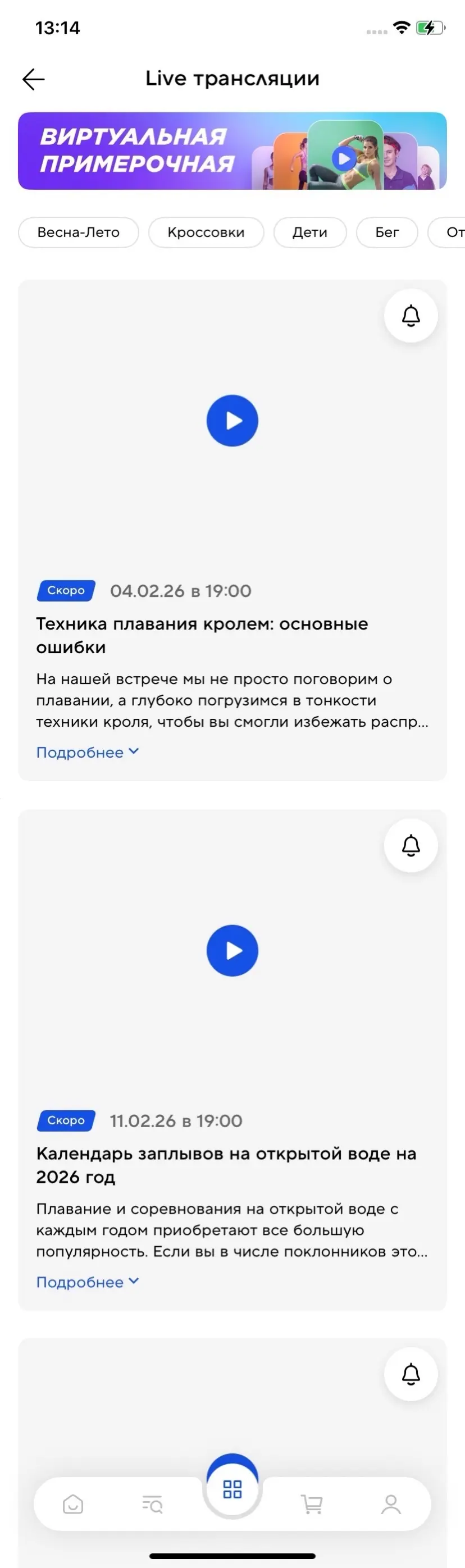The width and height of the screenshot is (465, 1568).
Task: Expand Подробнее under Календарь заплывов
Action: click(87, 1282)
